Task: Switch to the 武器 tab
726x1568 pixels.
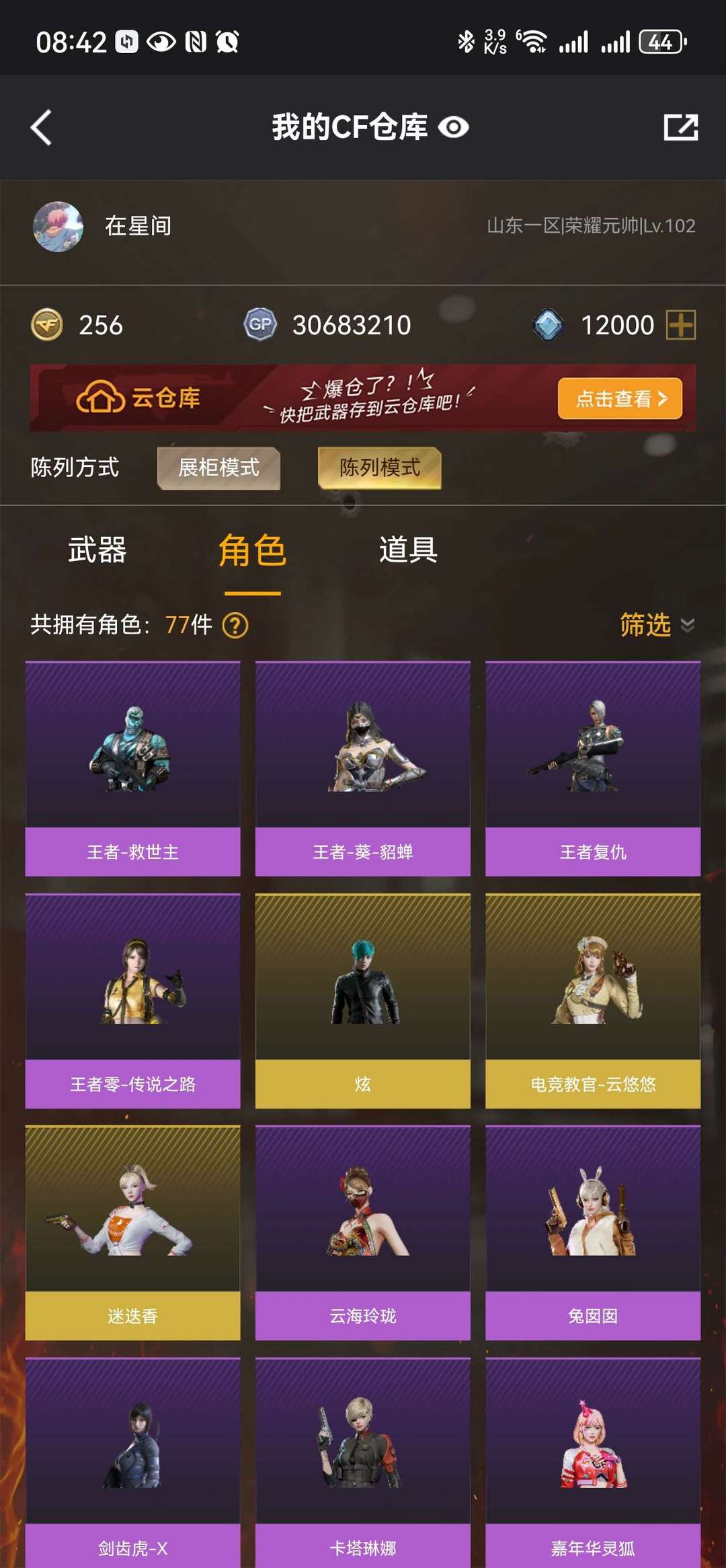Action: point(97,550)
